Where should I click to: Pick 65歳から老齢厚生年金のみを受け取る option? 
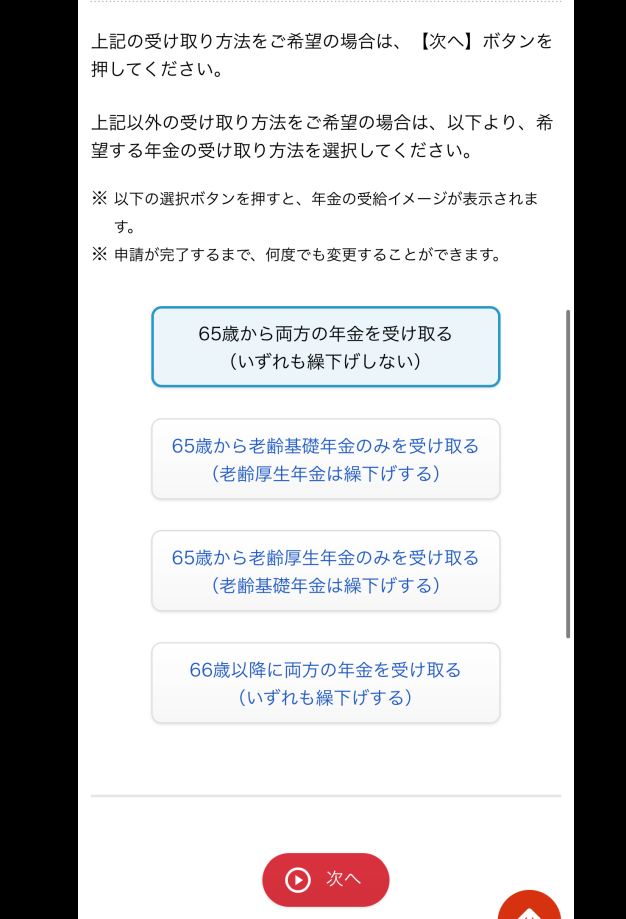(x=325, y=571)
